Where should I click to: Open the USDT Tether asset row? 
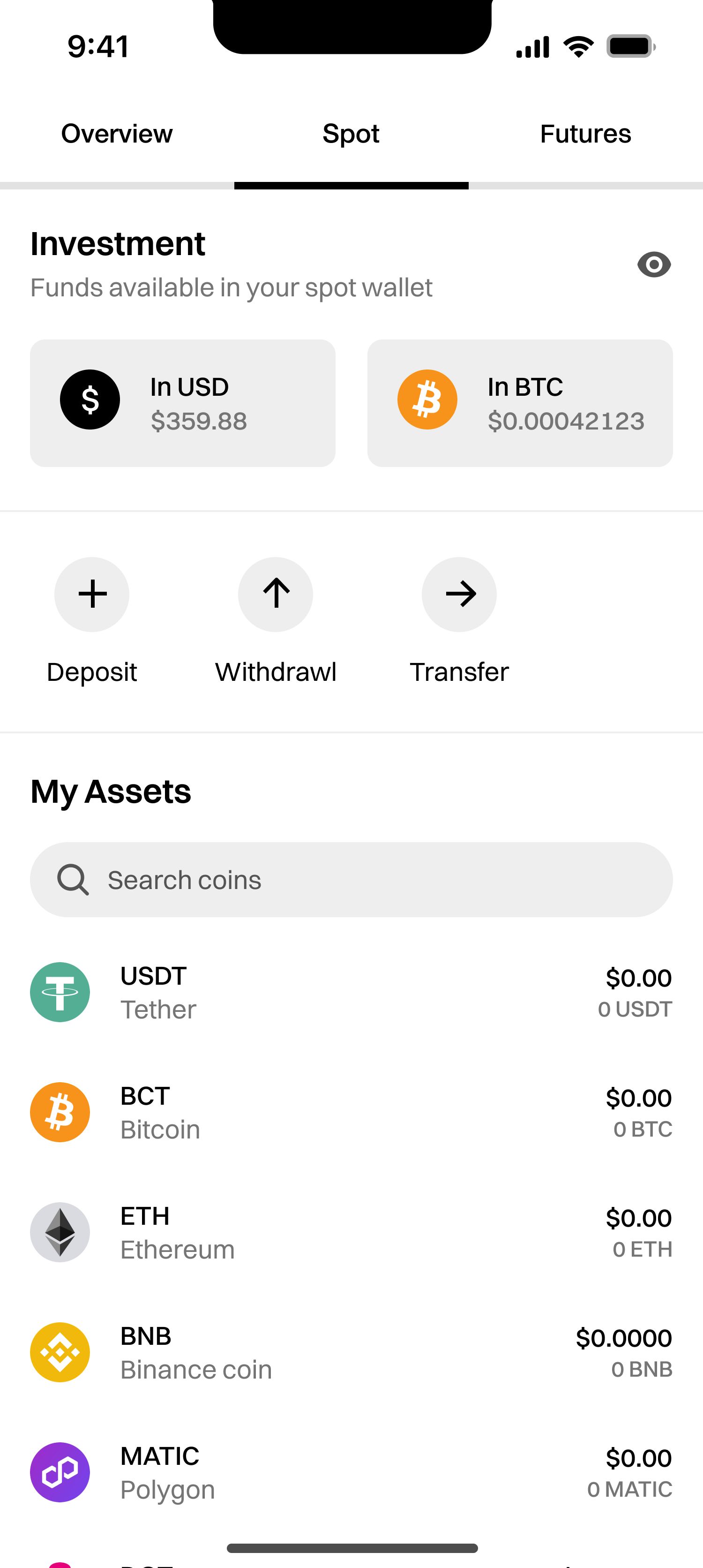[x=351, y=992]
